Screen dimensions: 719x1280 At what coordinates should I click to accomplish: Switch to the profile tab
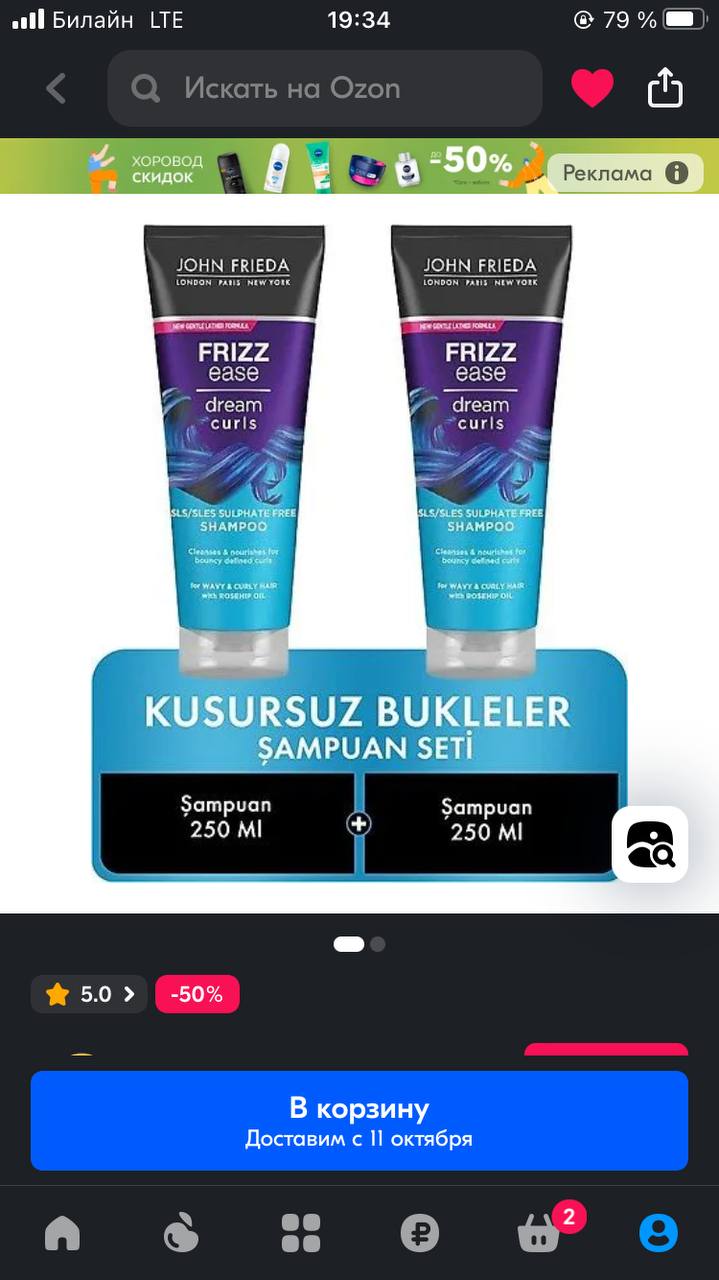click(659, 1233)
